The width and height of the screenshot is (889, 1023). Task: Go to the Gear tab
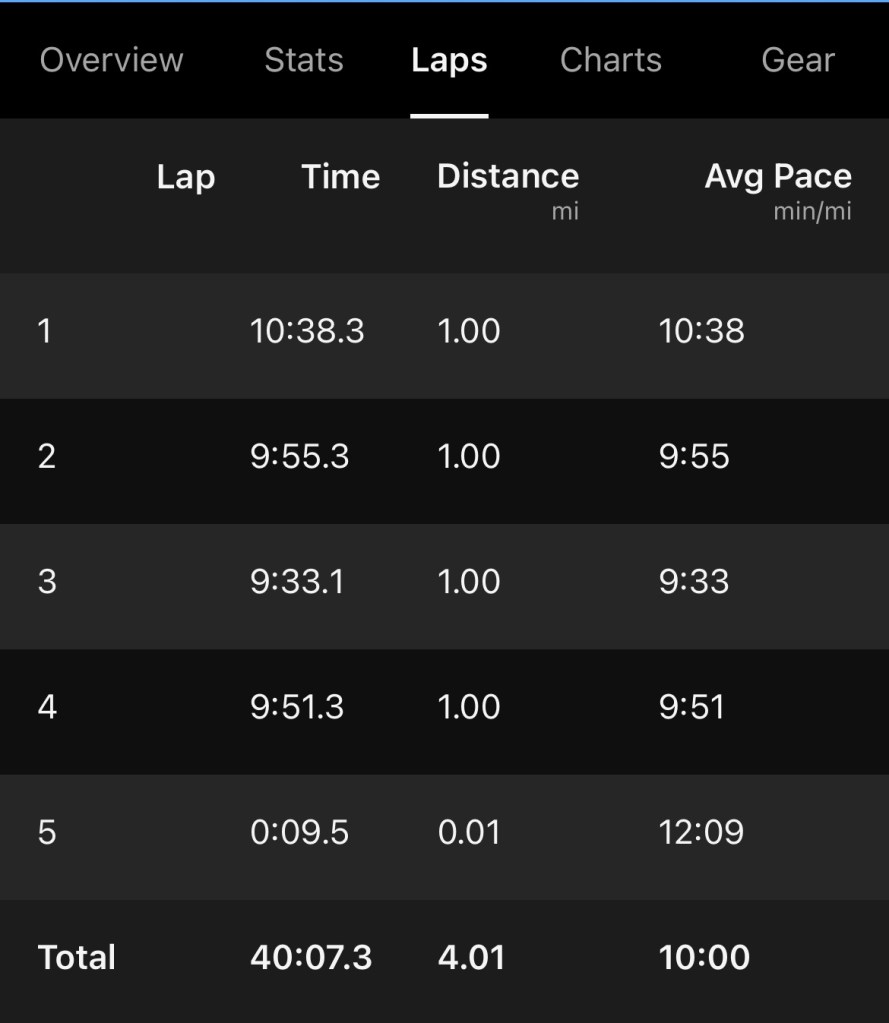(797, 60)
